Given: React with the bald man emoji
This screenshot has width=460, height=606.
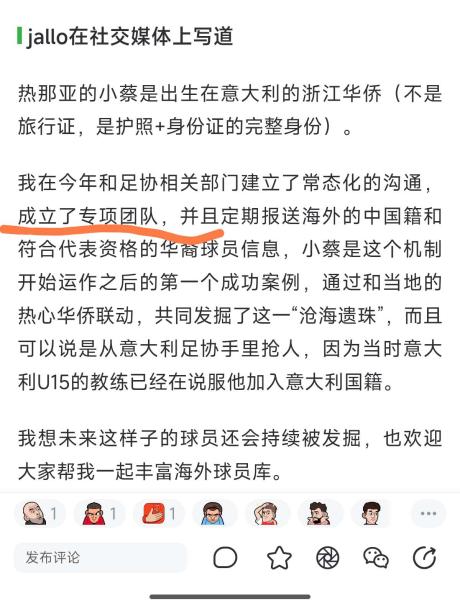Looking at the screenshot, I should 40,514.
